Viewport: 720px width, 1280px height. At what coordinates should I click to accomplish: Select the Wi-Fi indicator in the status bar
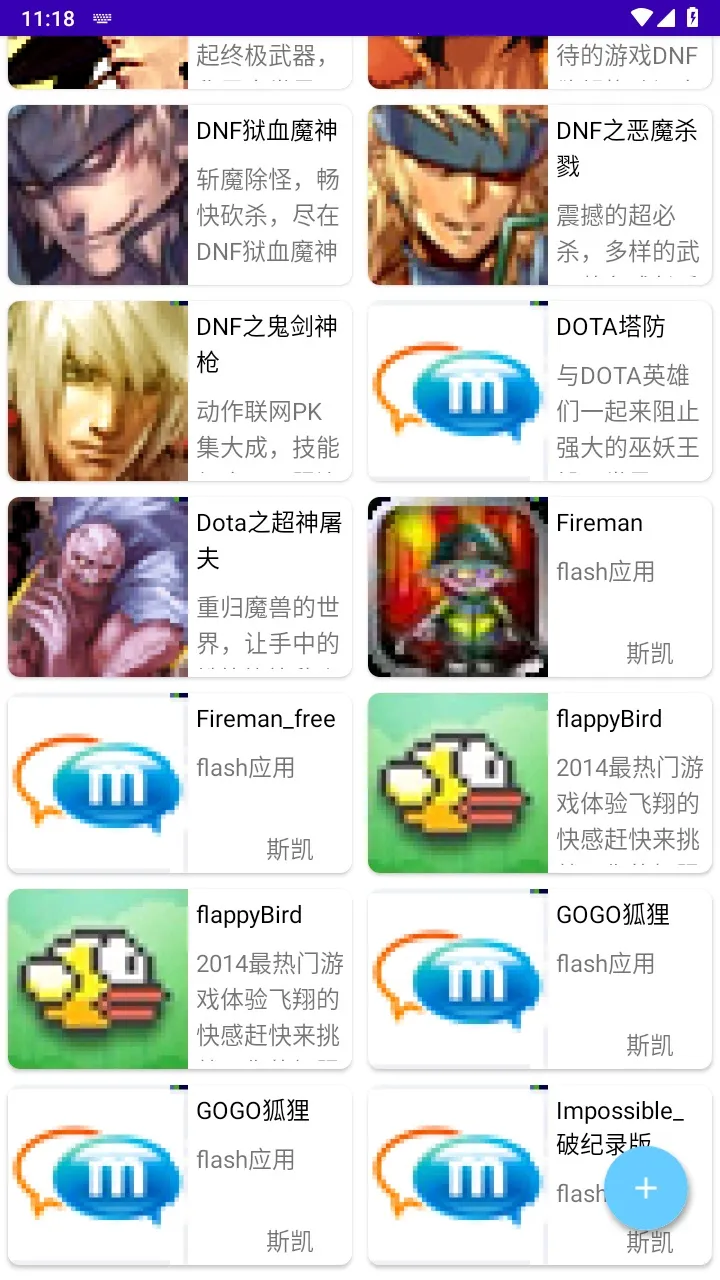(x=641, y=17)
